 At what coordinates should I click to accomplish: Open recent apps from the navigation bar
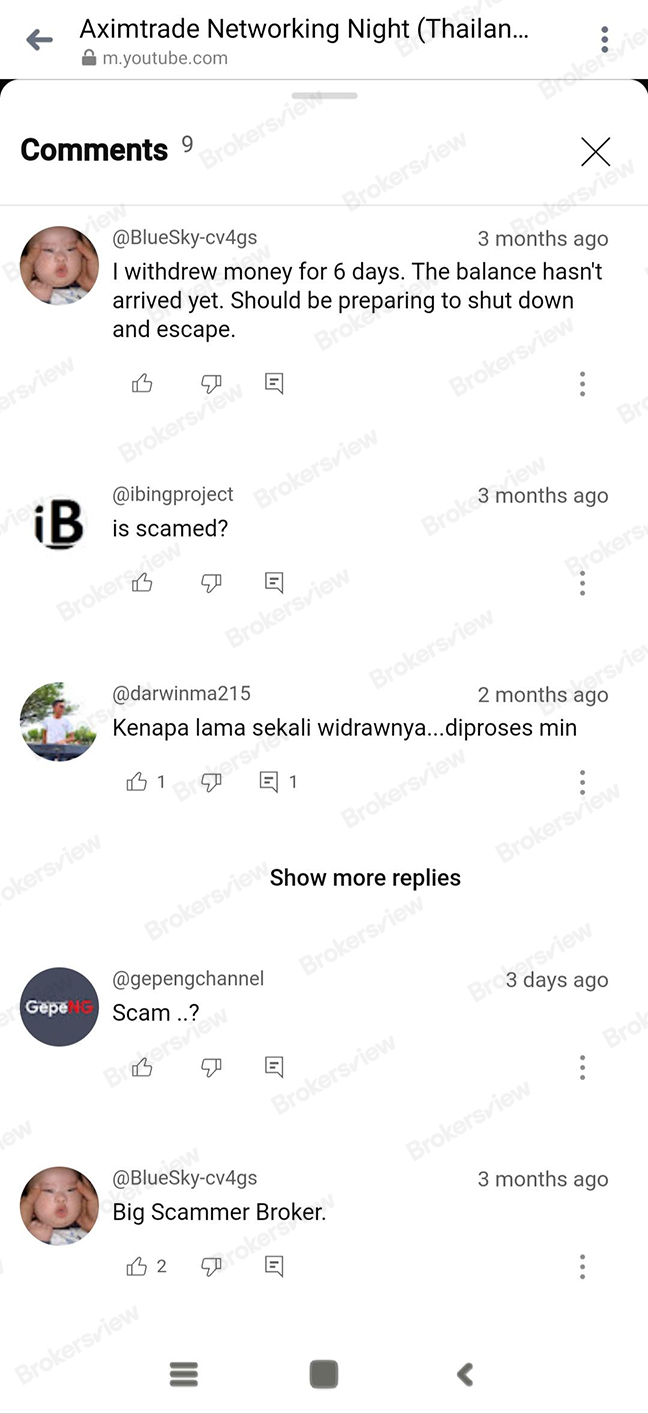(x=184, y=1374)
